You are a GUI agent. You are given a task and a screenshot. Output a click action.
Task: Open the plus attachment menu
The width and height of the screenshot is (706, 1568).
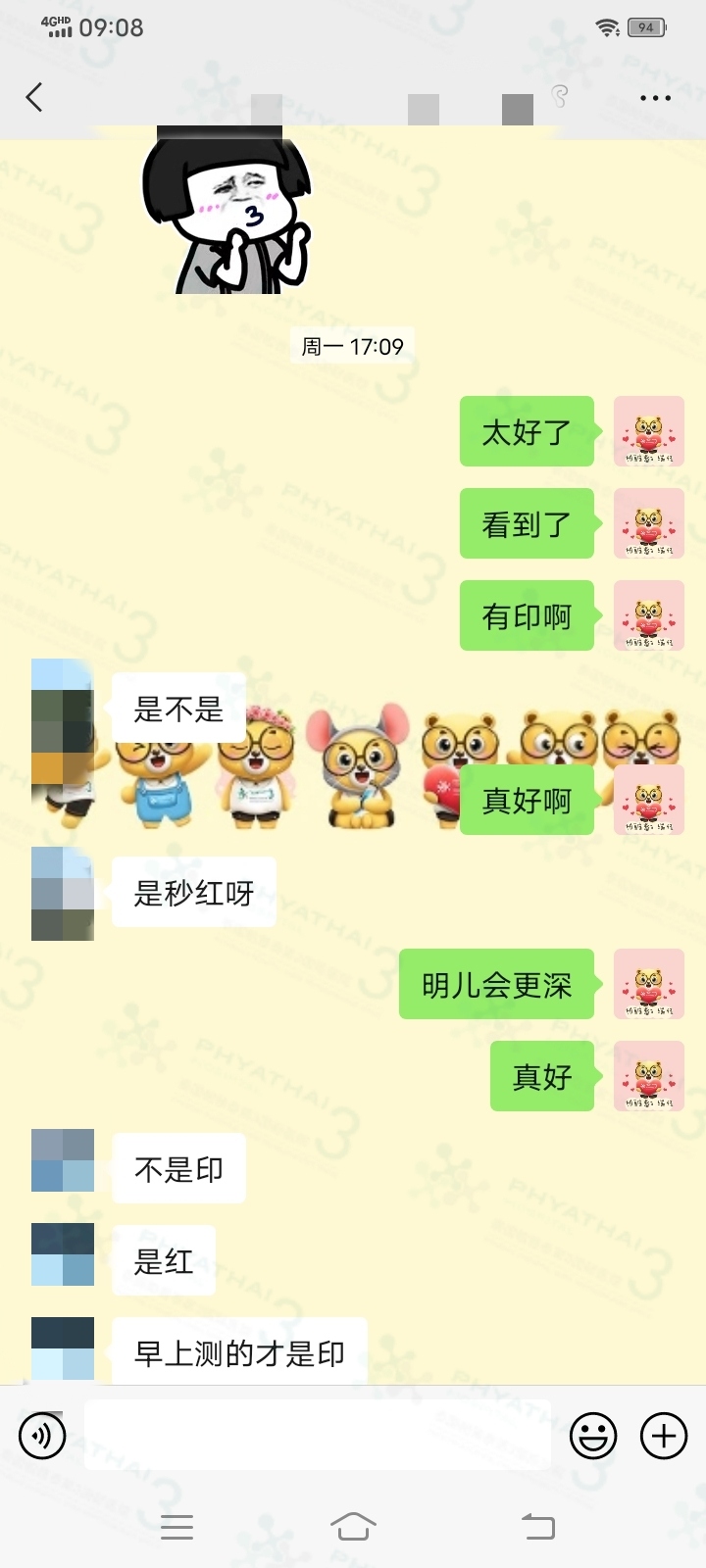click(664, 1437)
